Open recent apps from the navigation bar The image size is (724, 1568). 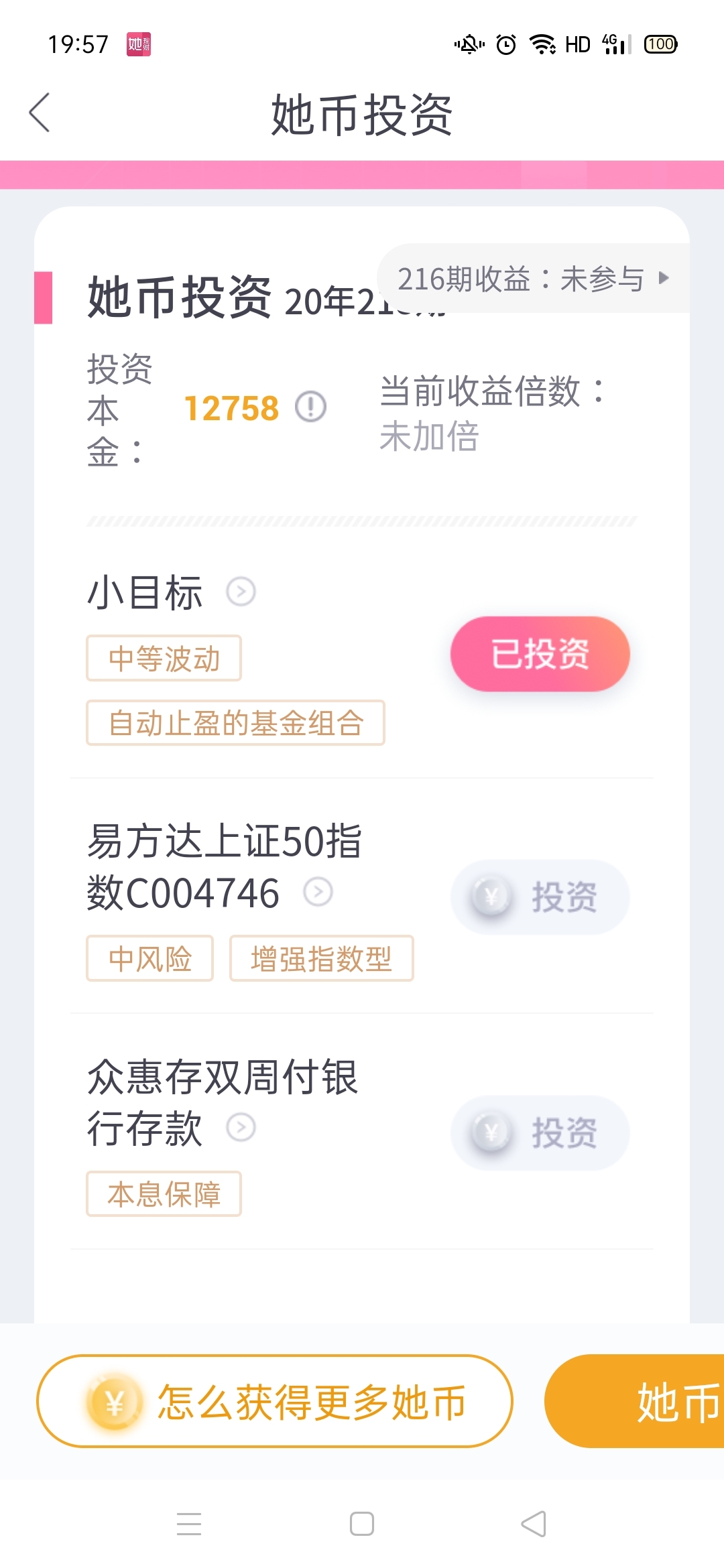pos(189,1524)
